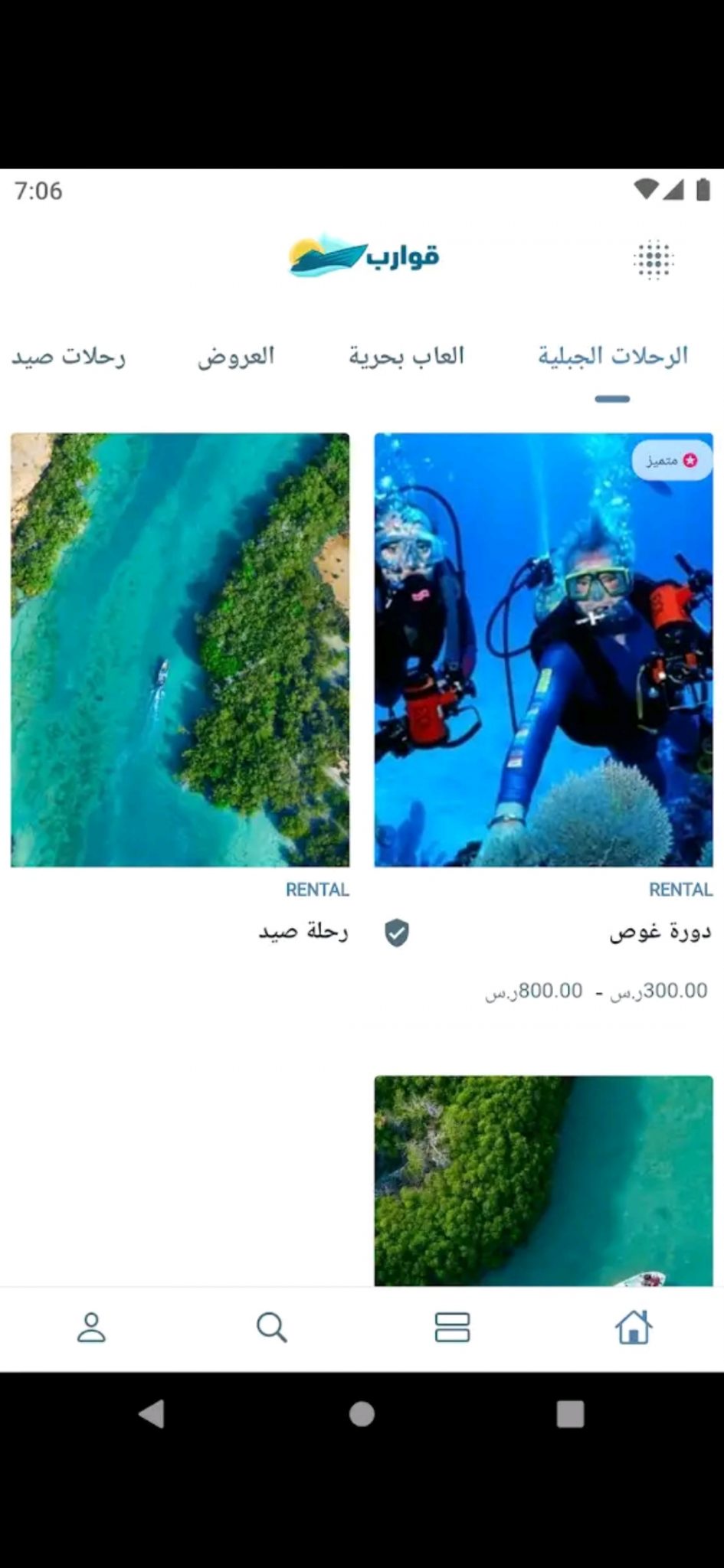Go to home in bottom navigation

[x=633, y=1327]
